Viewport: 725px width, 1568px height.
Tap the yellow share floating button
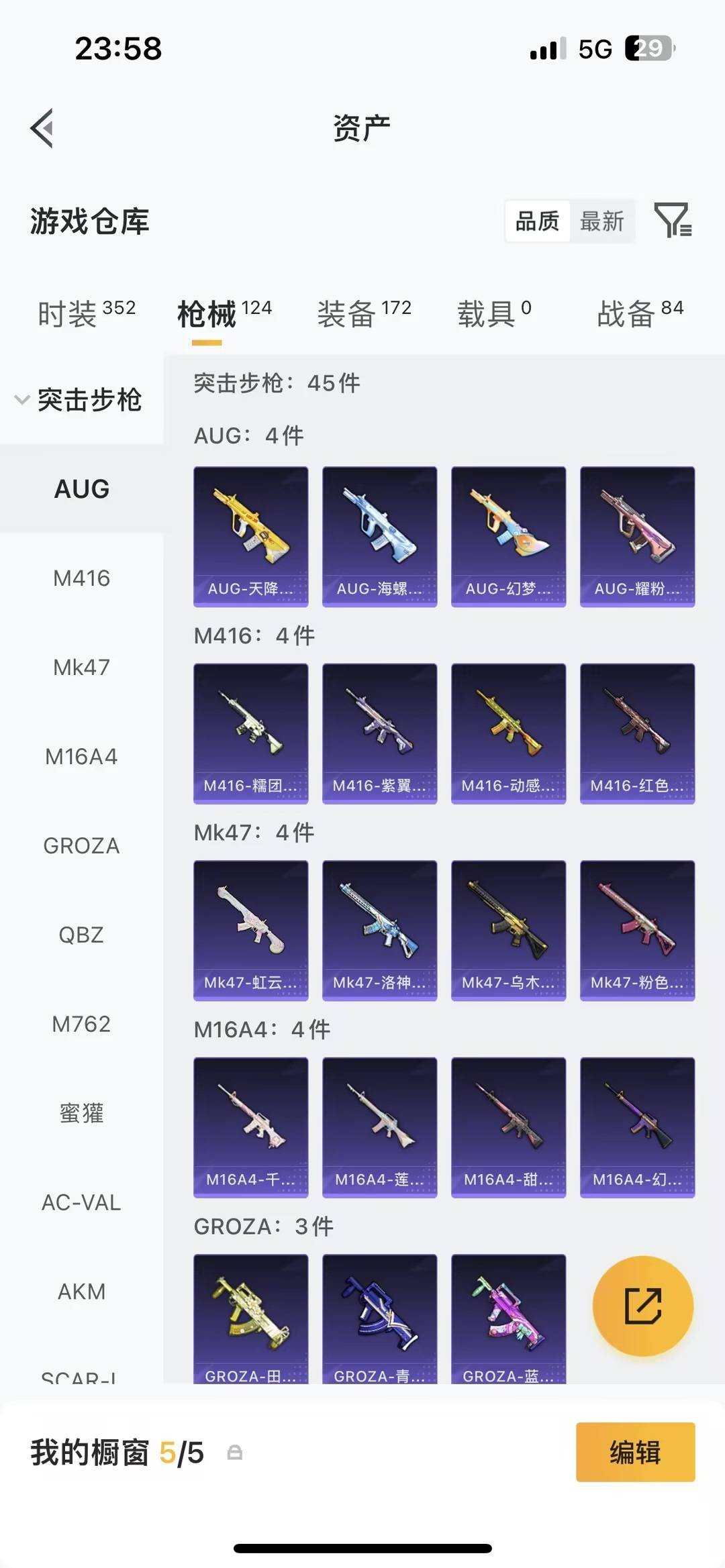point(642,1306)
